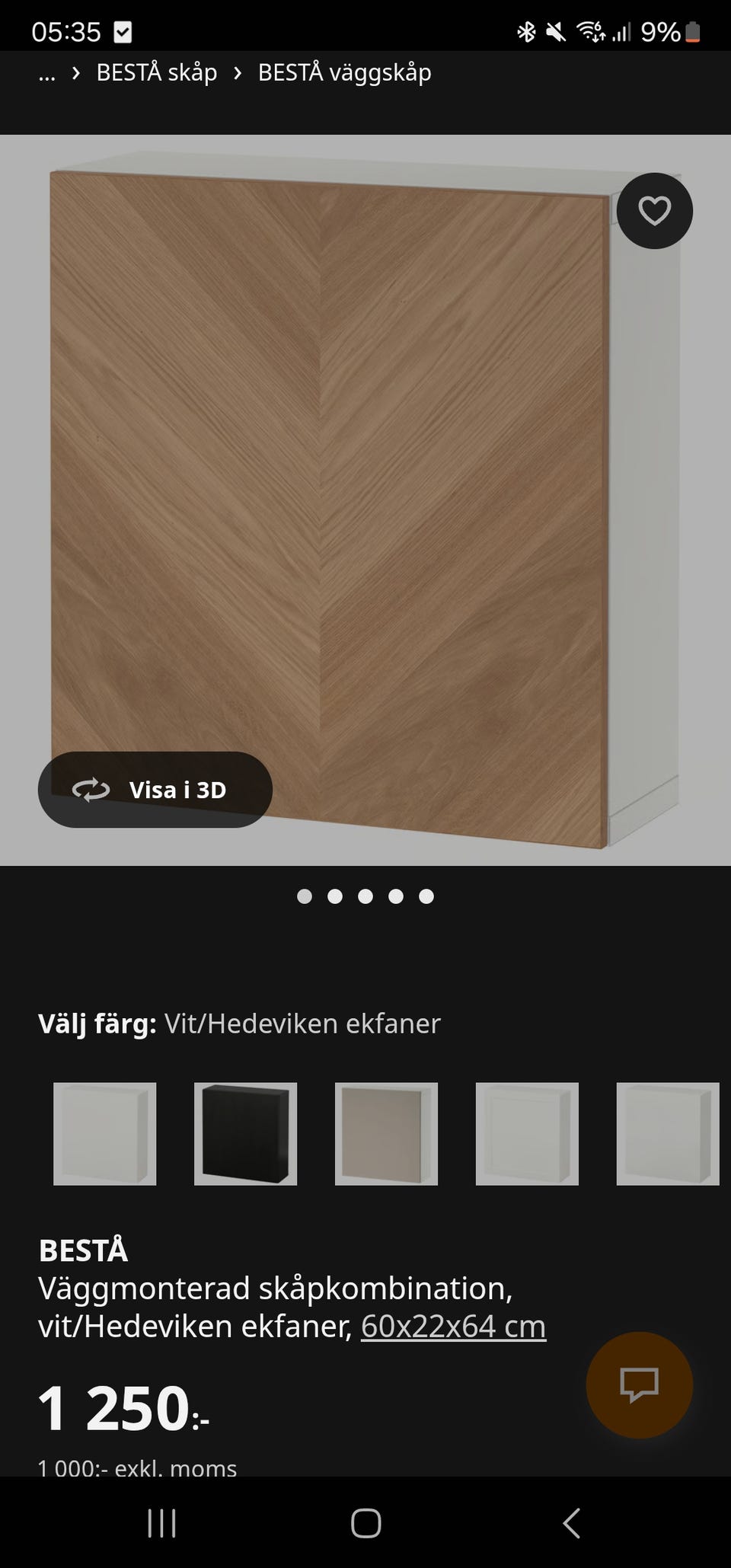The height and width of the screenshot is (1568, 731).
Task: Tap the muted sound status icon
Action: click(555, 31)
